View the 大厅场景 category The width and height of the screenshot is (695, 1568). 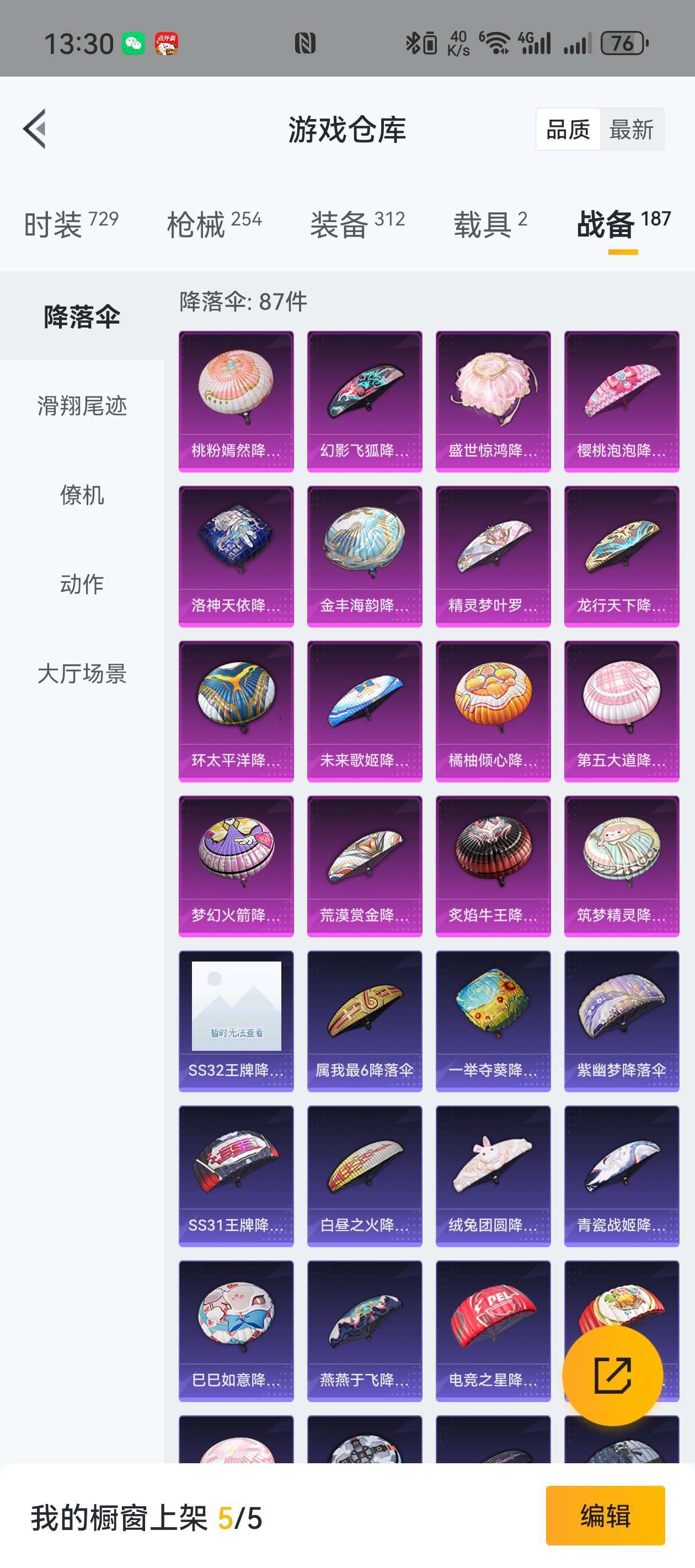(x=82, y=674)
